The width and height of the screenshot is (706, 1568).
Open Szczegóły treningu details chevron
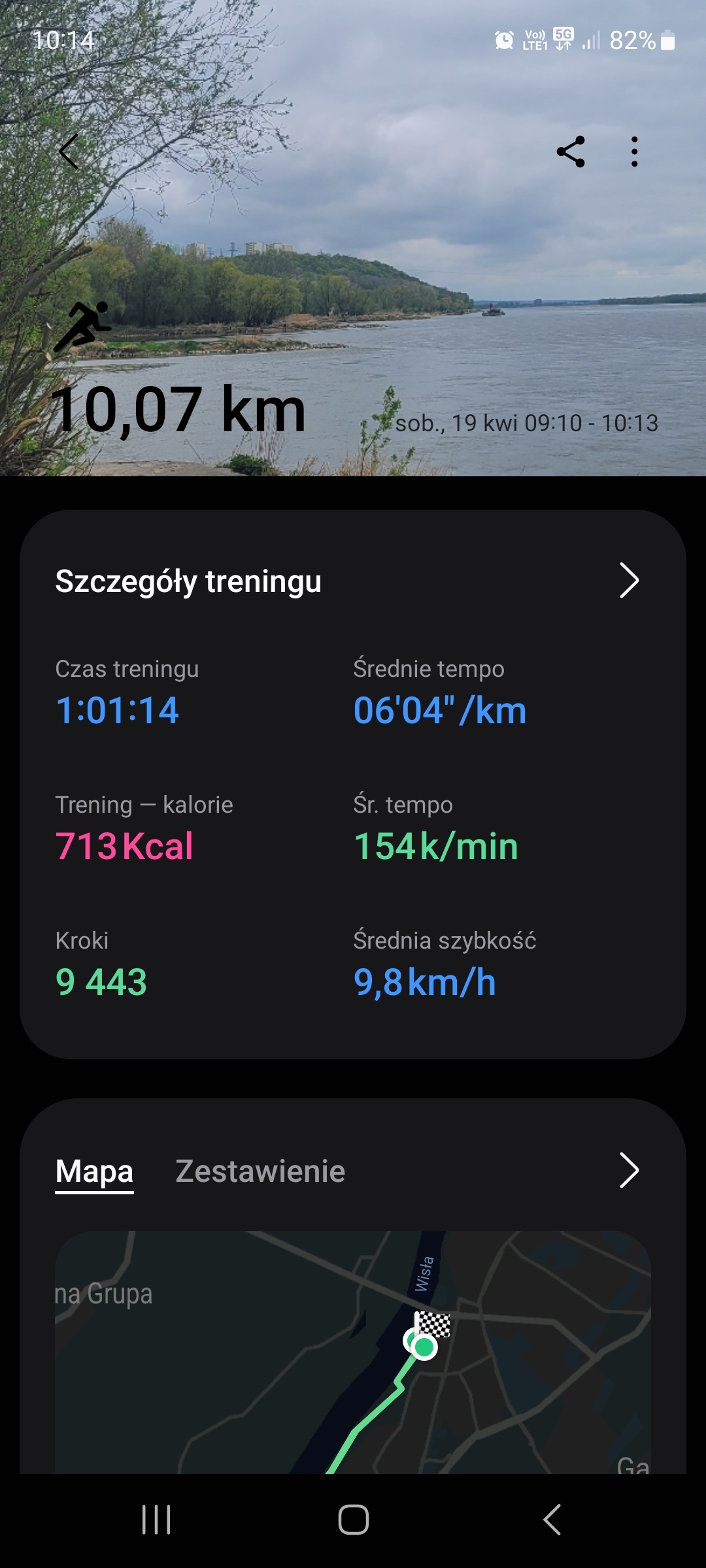point(628,580)
